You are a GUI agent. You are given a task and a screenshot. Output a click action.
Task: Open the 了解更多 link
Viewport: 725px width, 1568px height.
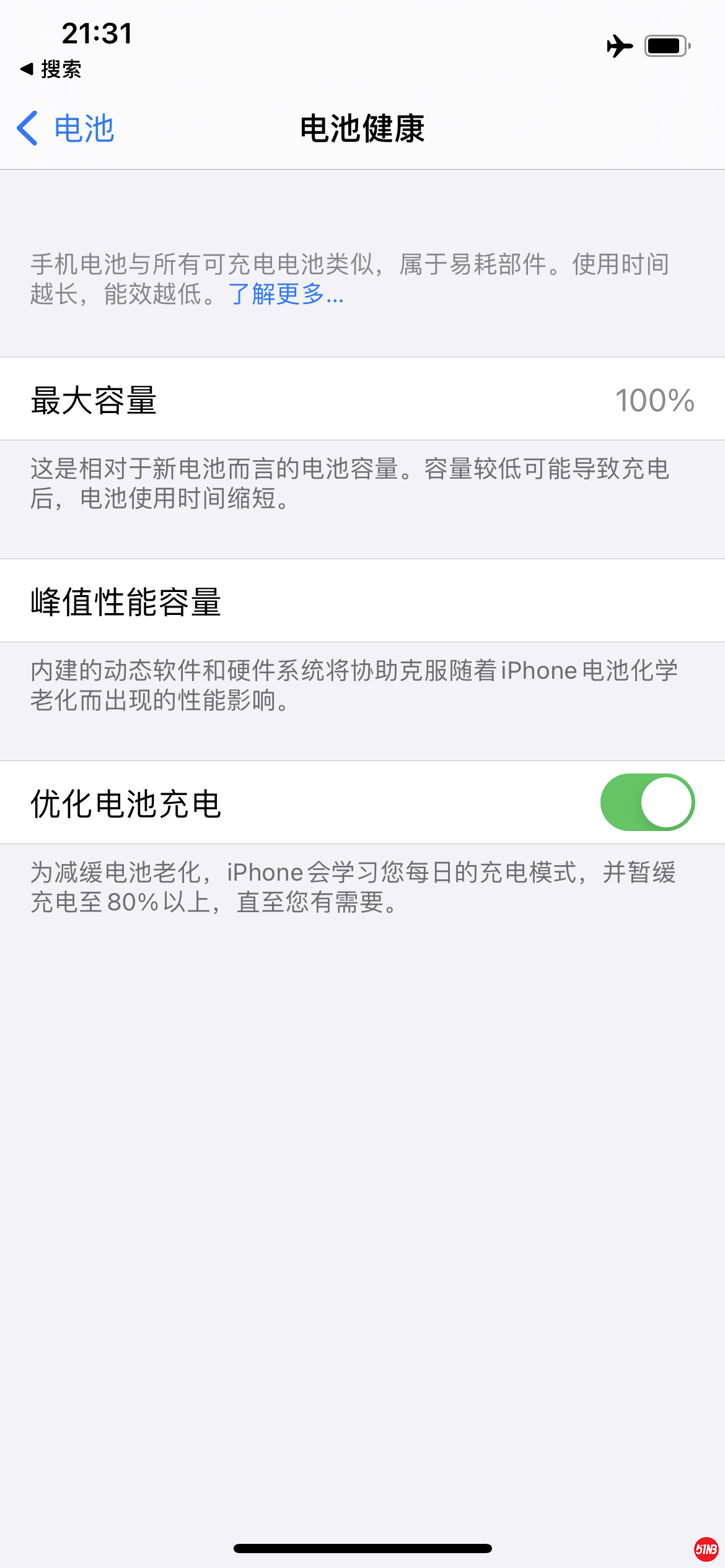[x=285, y=294]
